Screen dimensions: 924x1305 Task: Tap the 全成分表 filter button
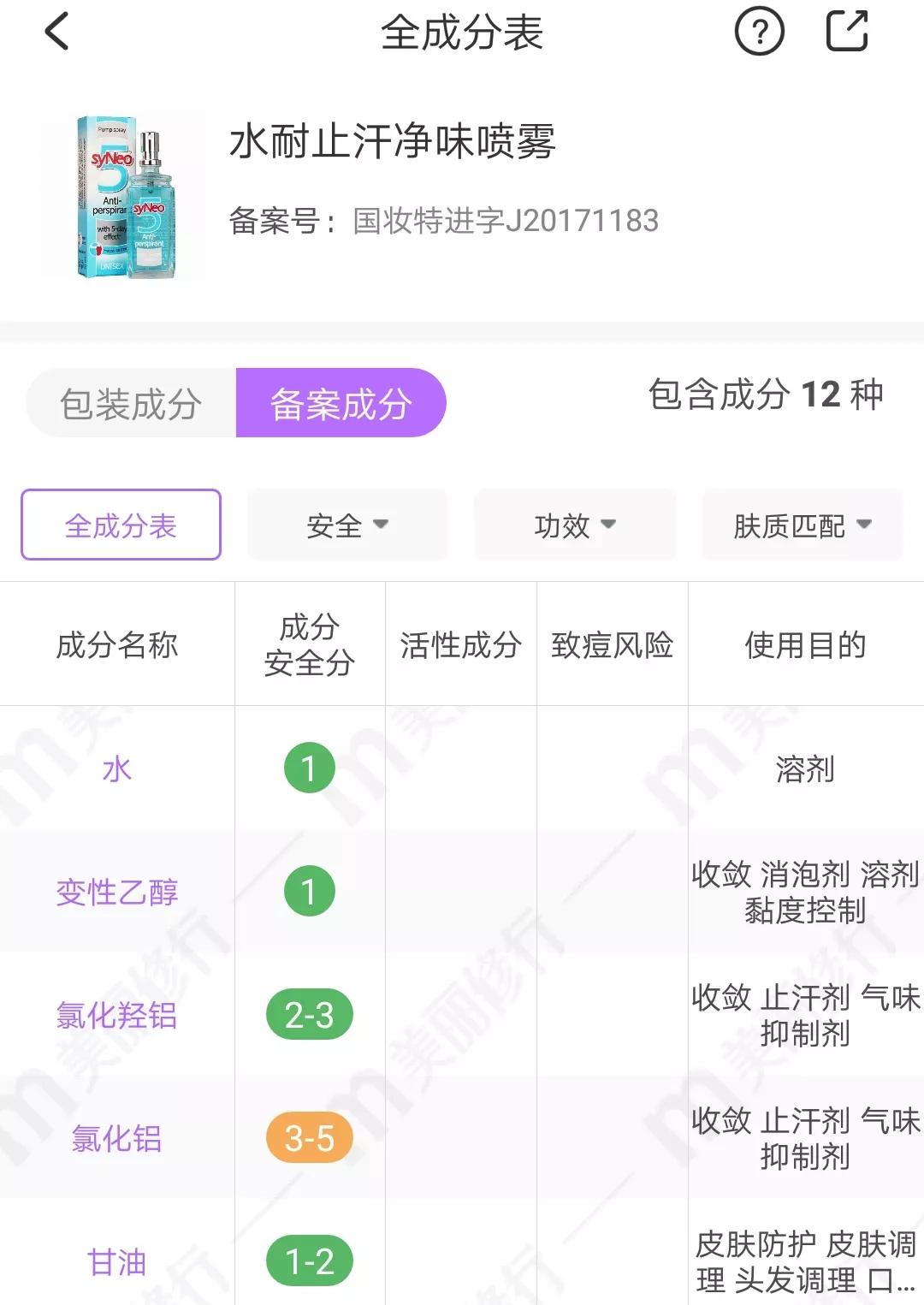121,525
